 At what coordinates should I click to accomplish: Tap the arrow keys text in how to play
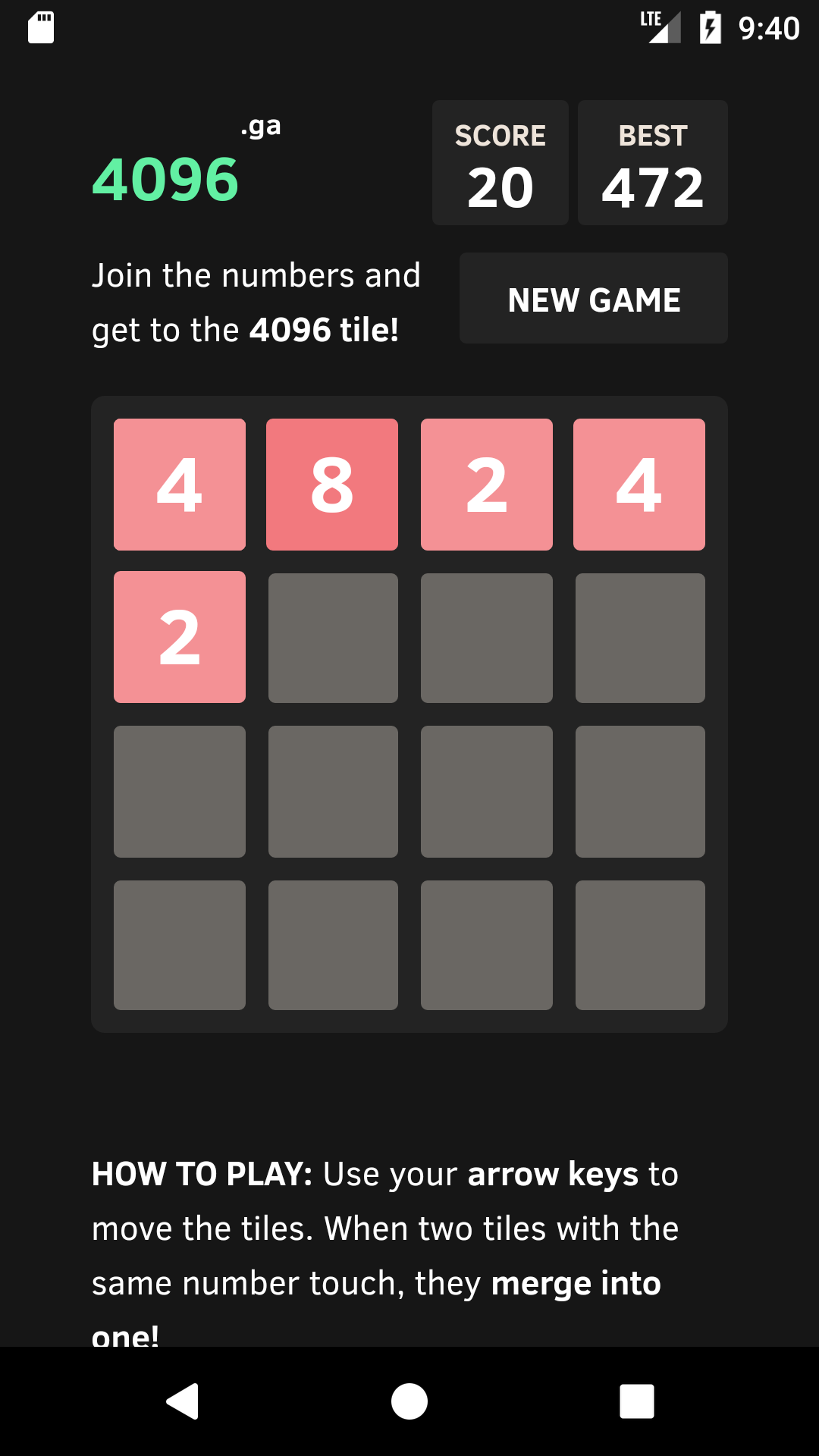(x=553, y=1172)
